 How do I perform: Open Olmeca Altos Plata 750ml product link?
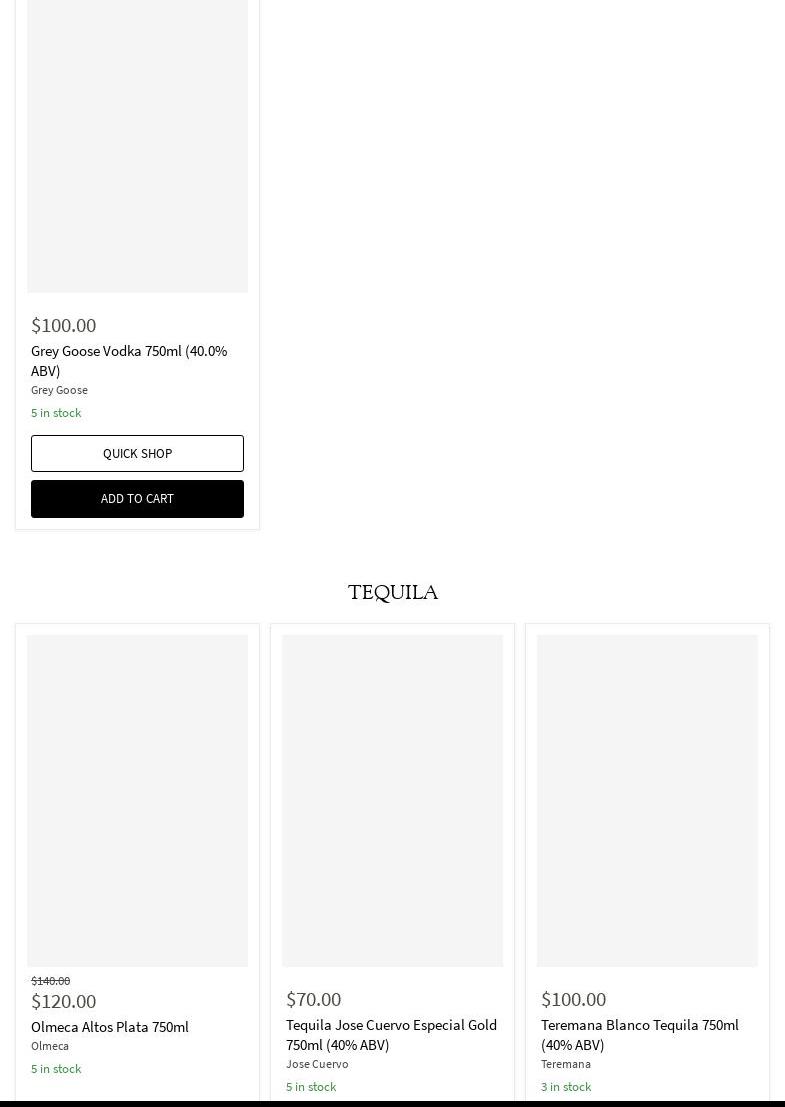click(110, 1026)
